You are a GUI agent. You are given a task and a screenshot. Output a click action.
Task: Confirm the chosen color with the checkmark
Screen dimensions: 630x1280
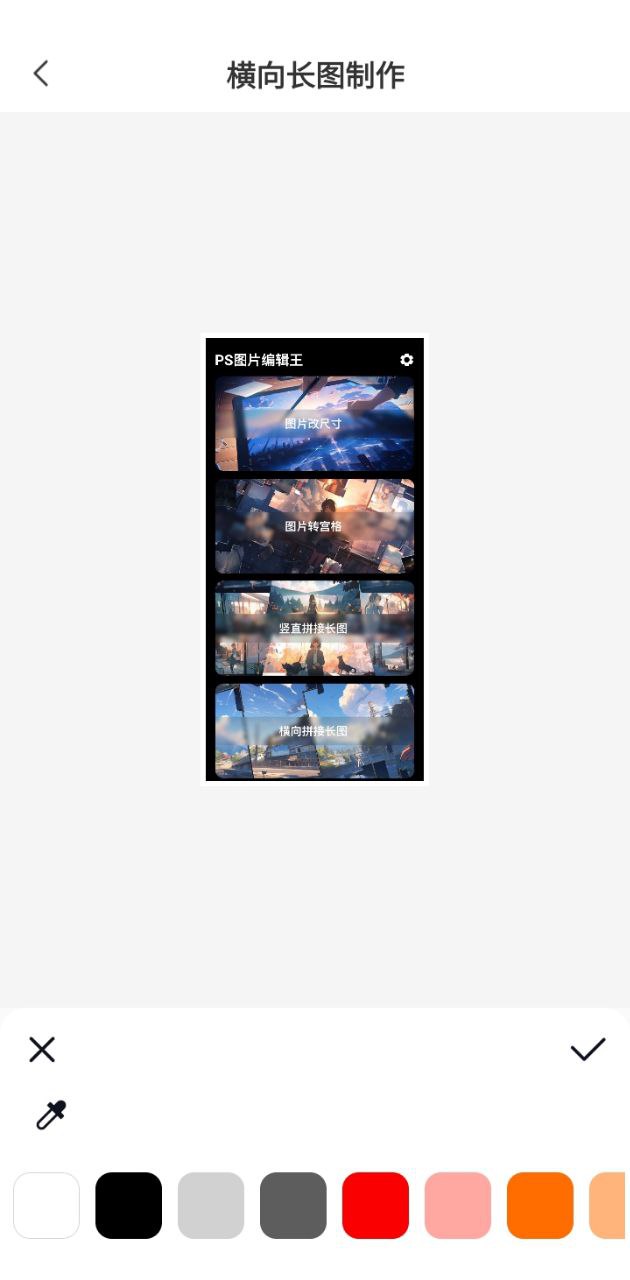[x=588, y=1049]
